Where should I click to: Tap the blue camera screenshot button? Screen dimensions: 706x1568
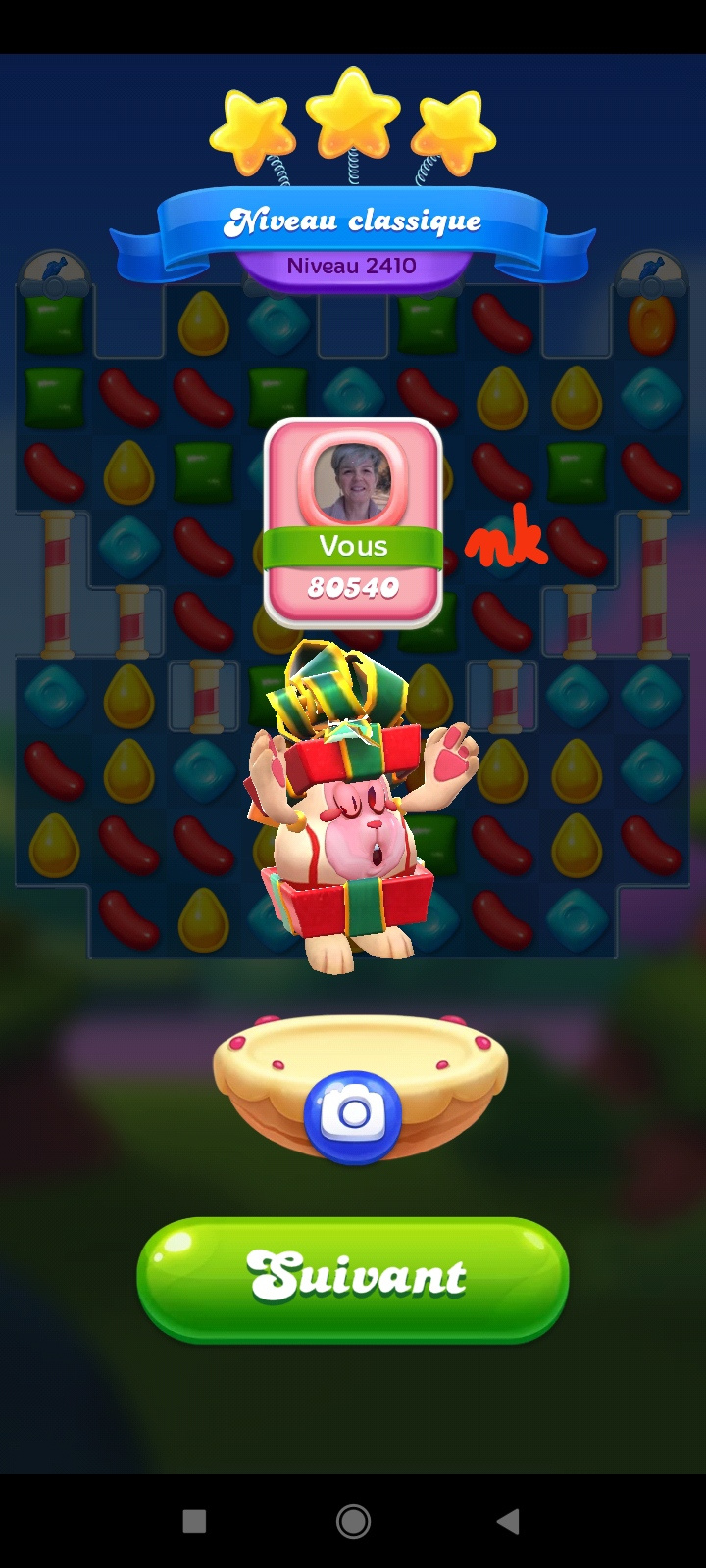click(x=353, y=1115)
